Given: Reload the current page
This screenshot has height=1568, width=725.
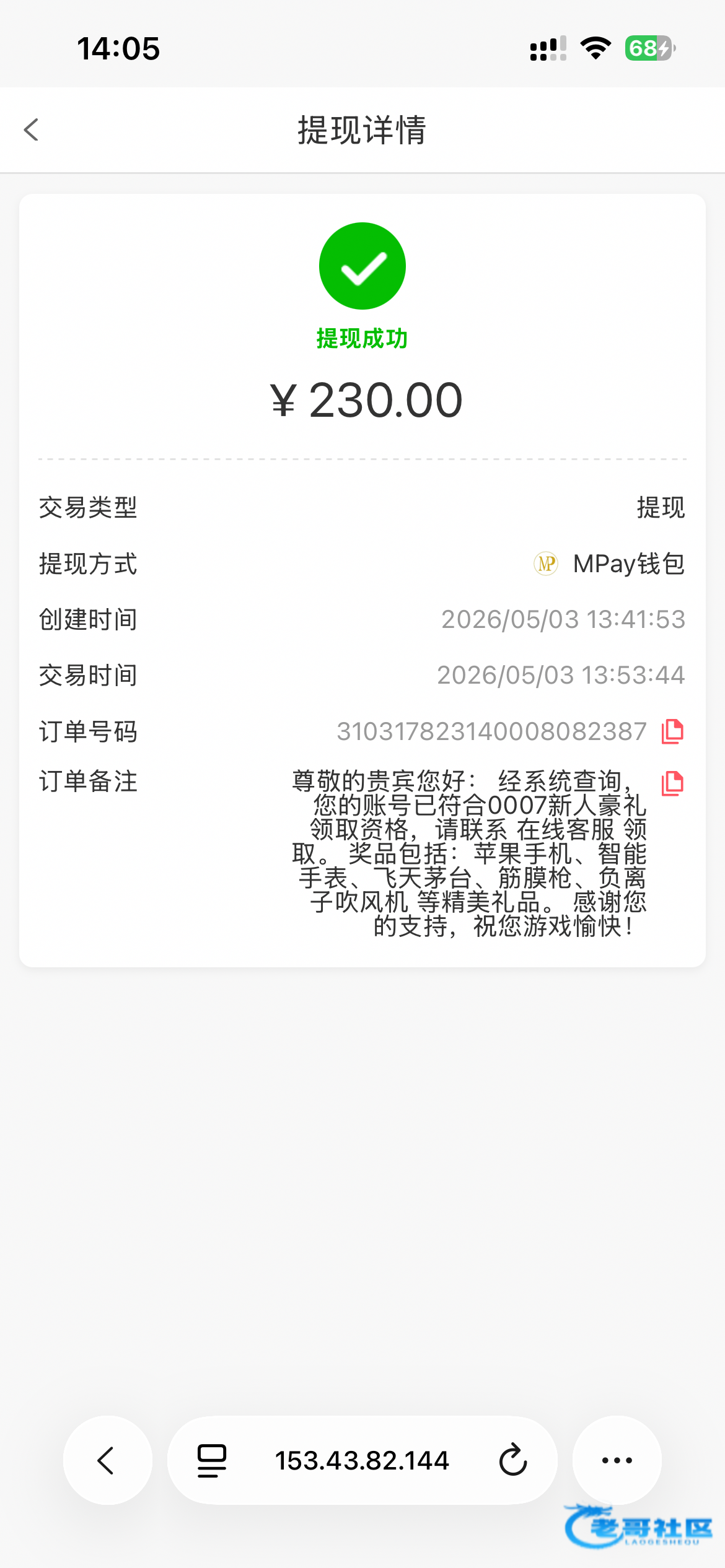Looking at the screenshot, I should 513,1460.
